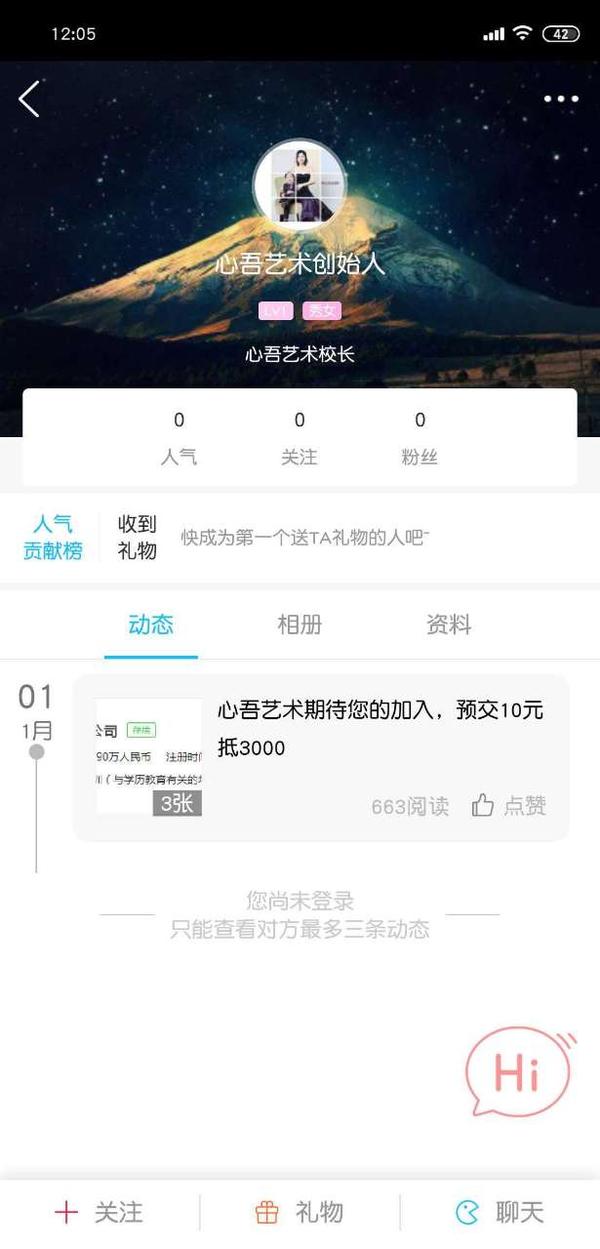Switch to the 资料 tab
Image resolution: width=600 pixels, height=1249 pixels.
(448, 626)
